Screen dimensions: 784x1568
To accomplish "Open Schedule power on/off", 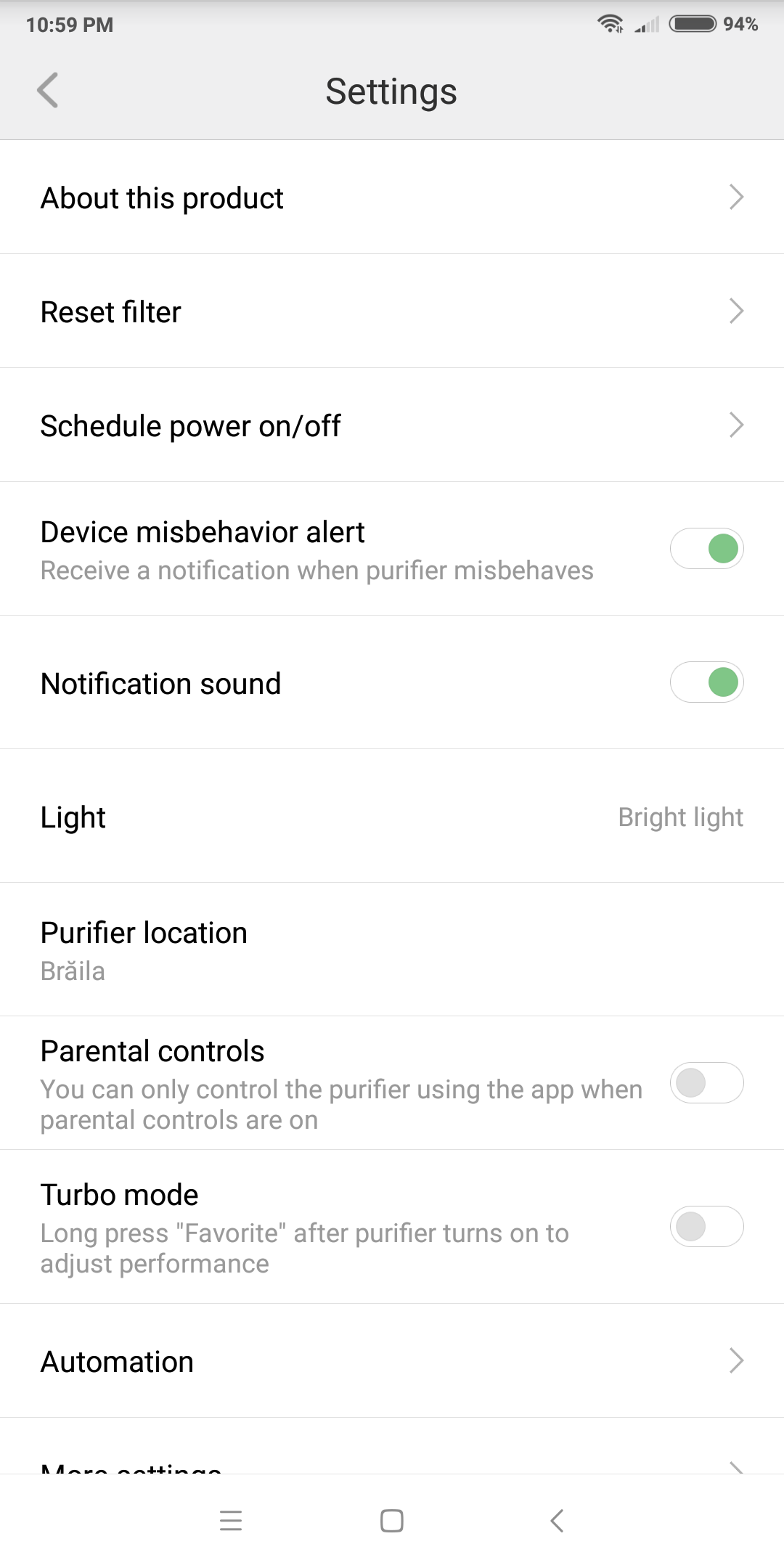I will pyautogui.click(x=392, y=425).
